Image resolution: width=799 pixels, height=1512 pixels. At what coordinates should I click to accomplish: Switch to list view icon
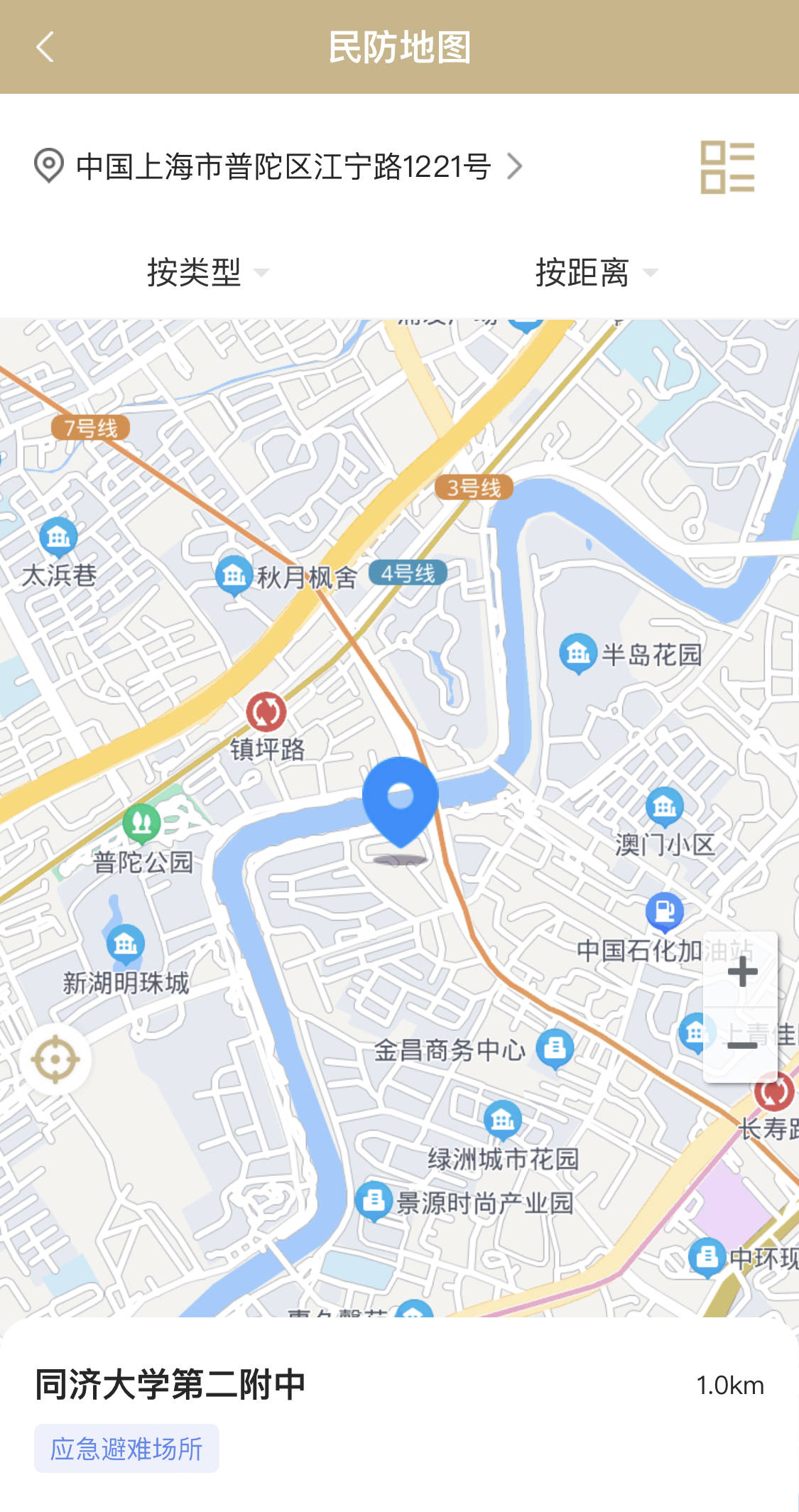pyautogui.click(x=727, y=167)
